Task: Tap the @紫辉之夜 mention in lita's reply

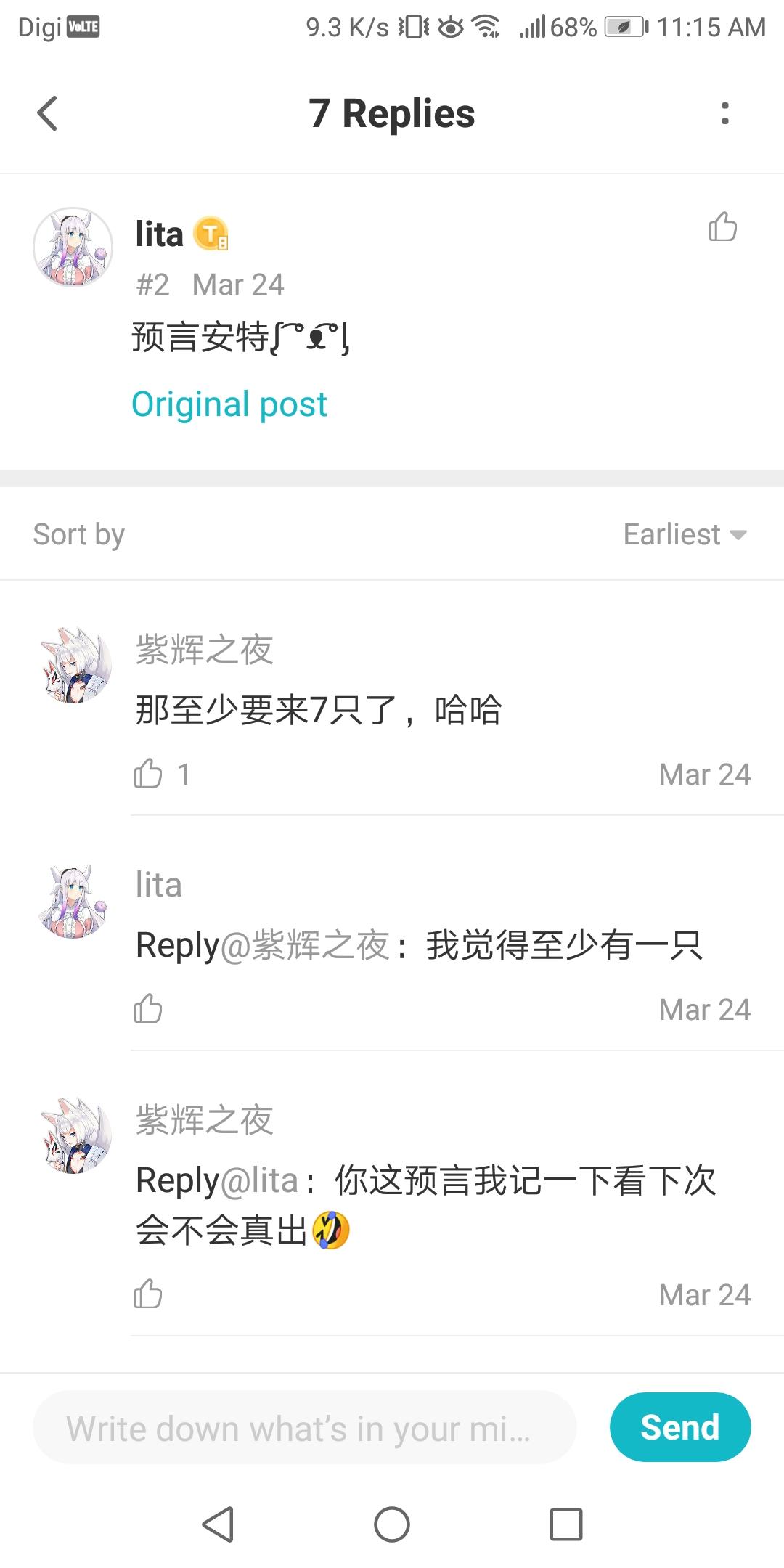Action: click(309, 944)
